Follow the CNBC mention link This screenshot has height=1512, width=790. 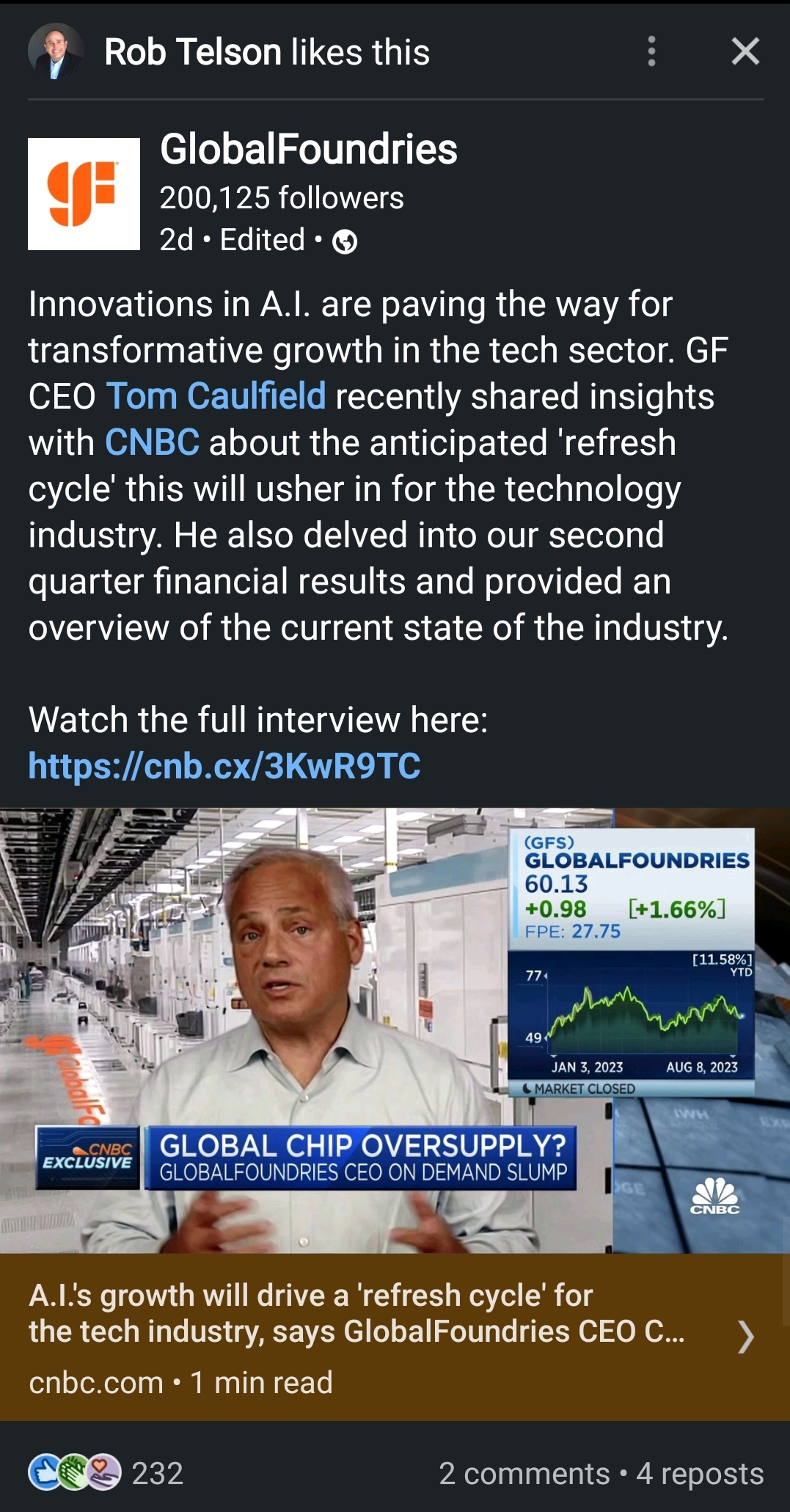(x=152, y=442)
